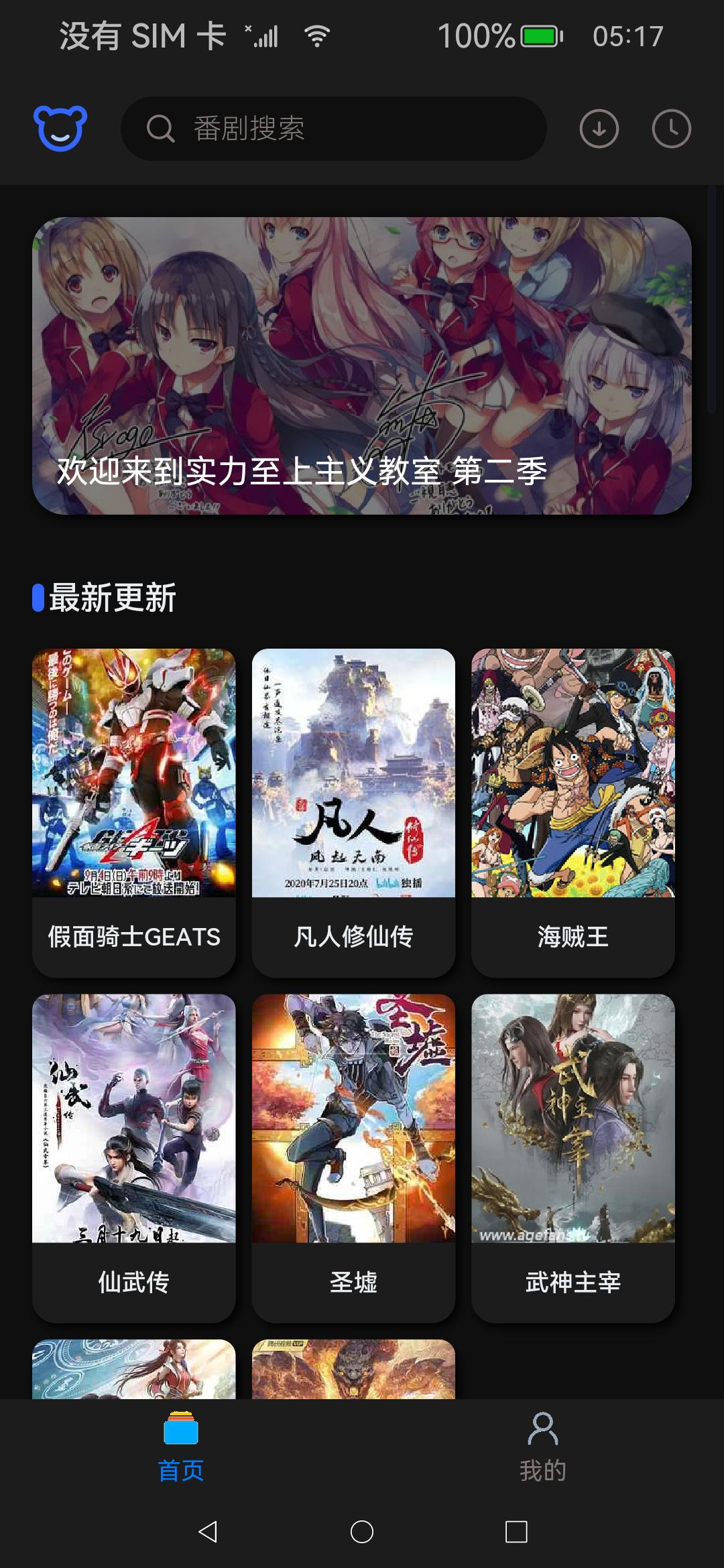Go to the system home screen
Viewport: 724px width, 1568px height.
click(x=362, y=1531)
